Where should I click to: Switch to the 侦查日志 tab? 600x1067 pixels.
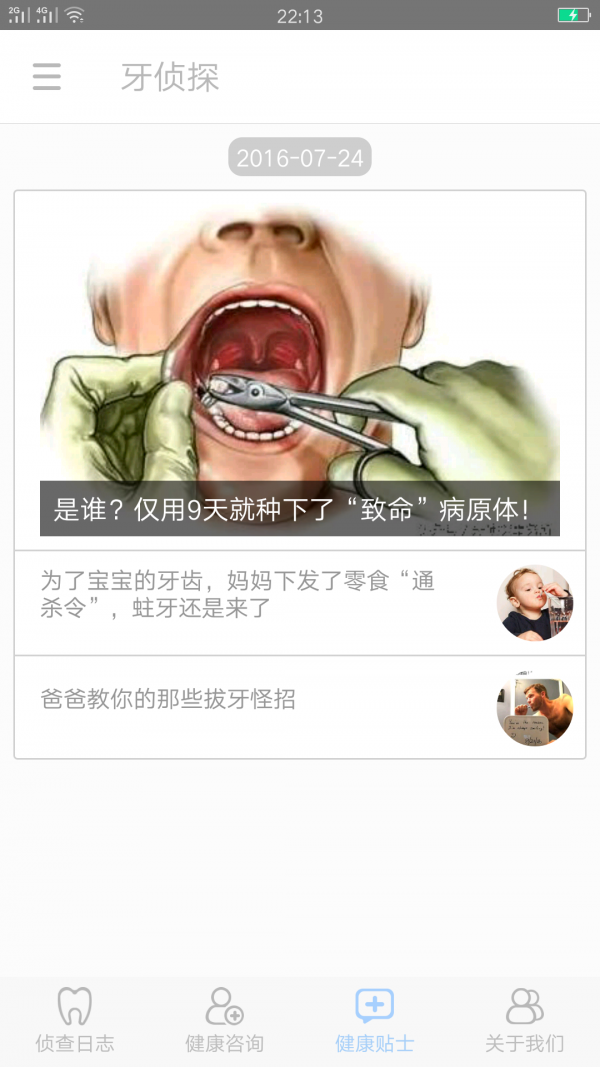point(75,1022)
